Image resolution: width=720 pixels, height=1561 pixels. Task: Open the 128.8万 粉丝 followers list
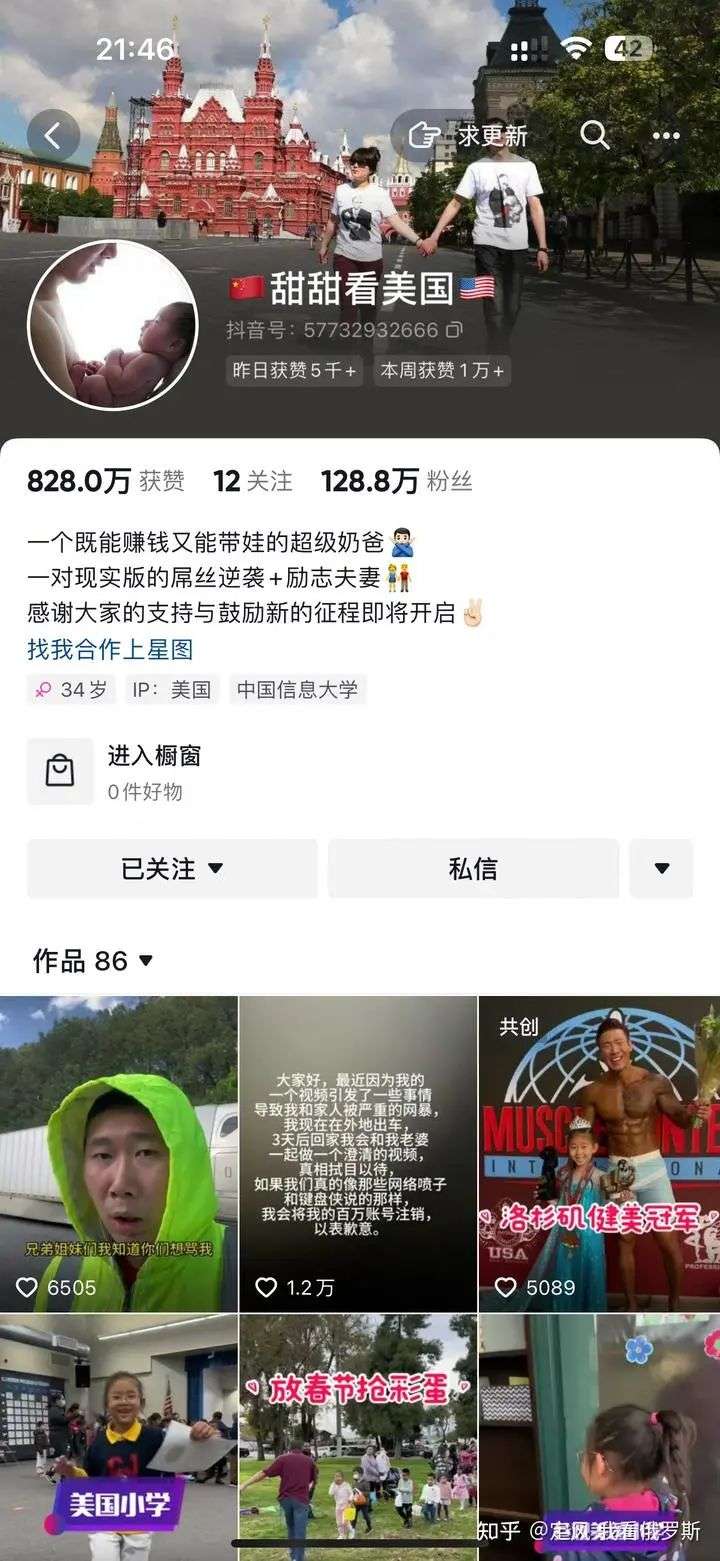click(x=396, y=481)
